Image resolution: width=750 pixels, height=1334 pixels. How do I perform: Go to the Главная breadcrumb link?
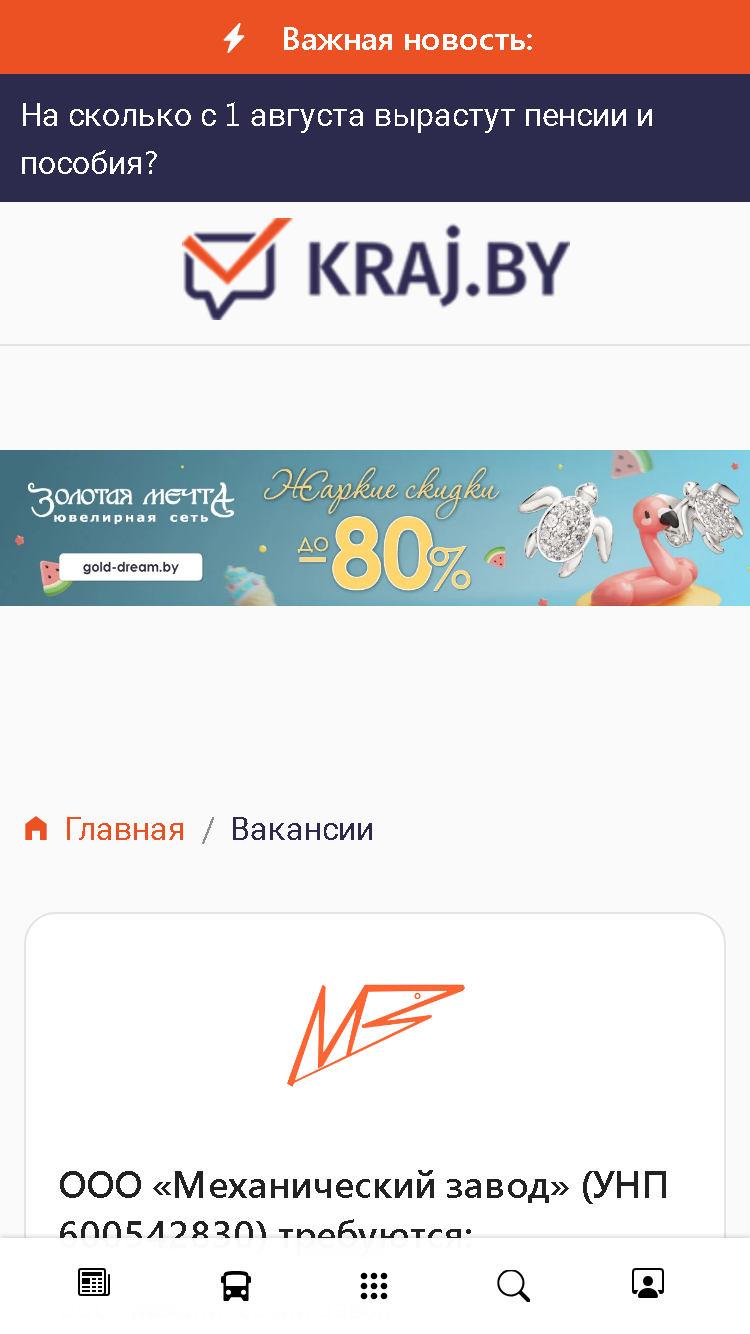tap(124, 829)
